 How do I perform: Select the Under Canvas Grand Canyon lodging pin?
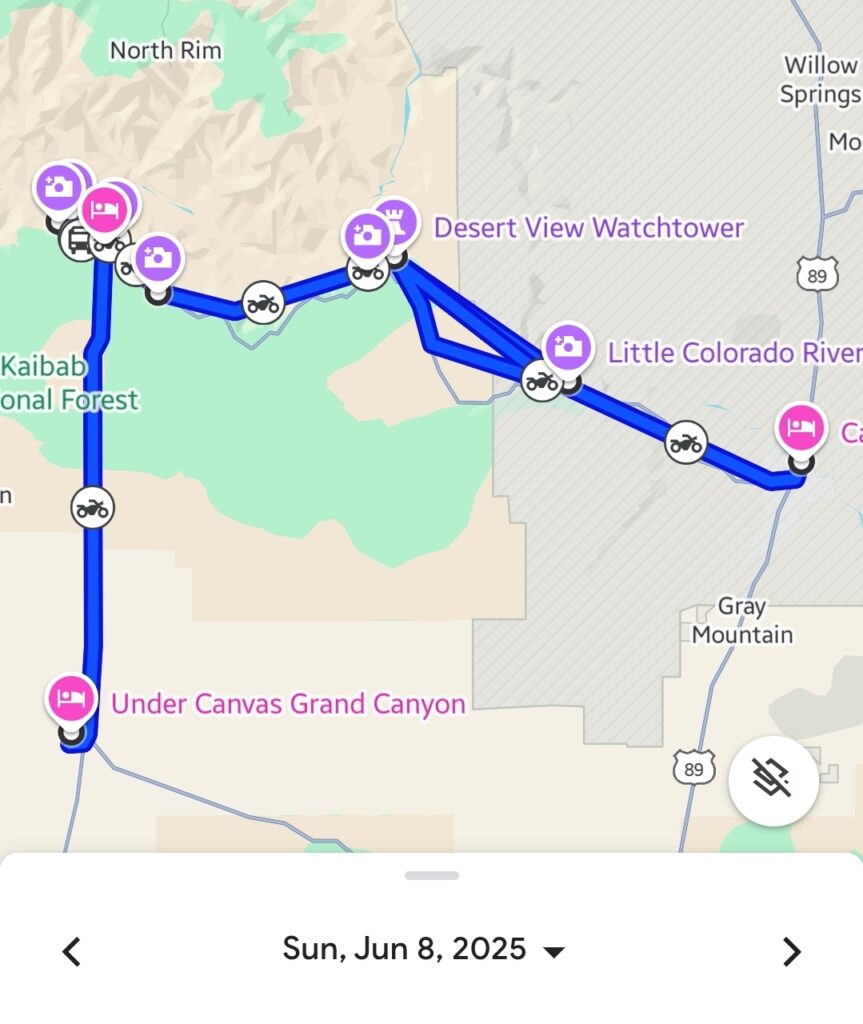tap(71, 698)
